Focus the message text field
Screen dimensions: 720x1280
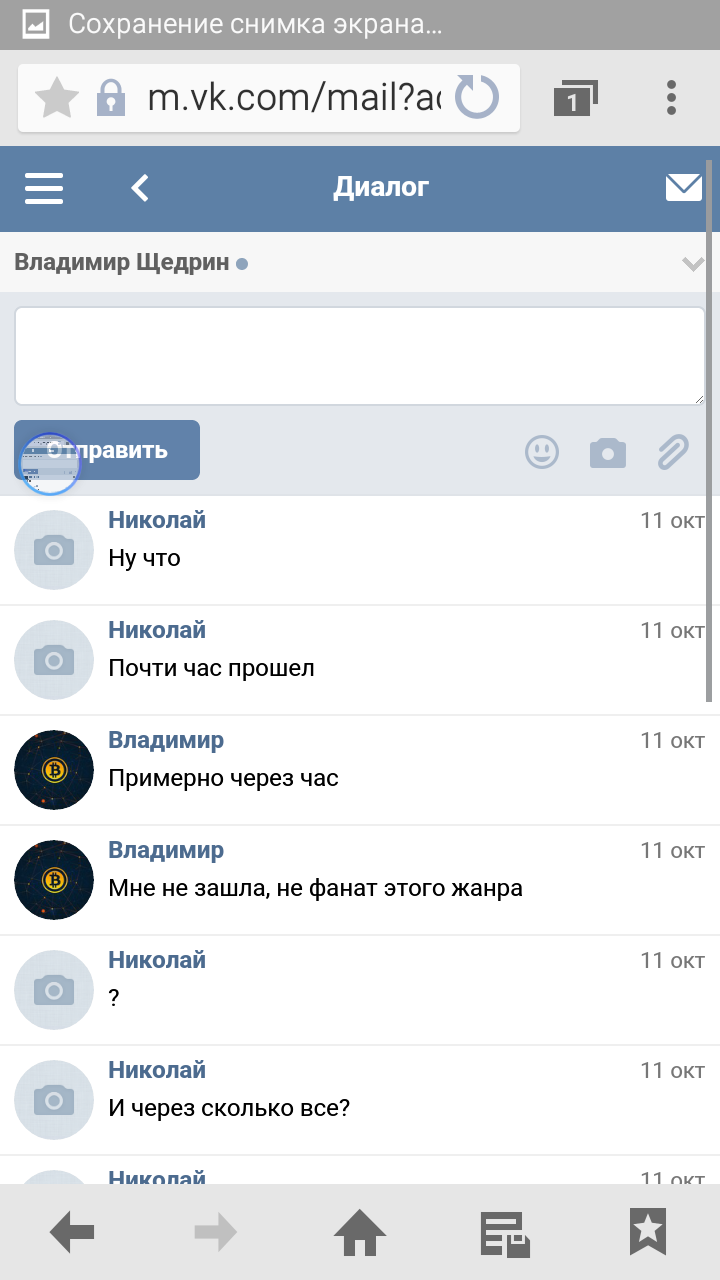[x=359, y=355]
